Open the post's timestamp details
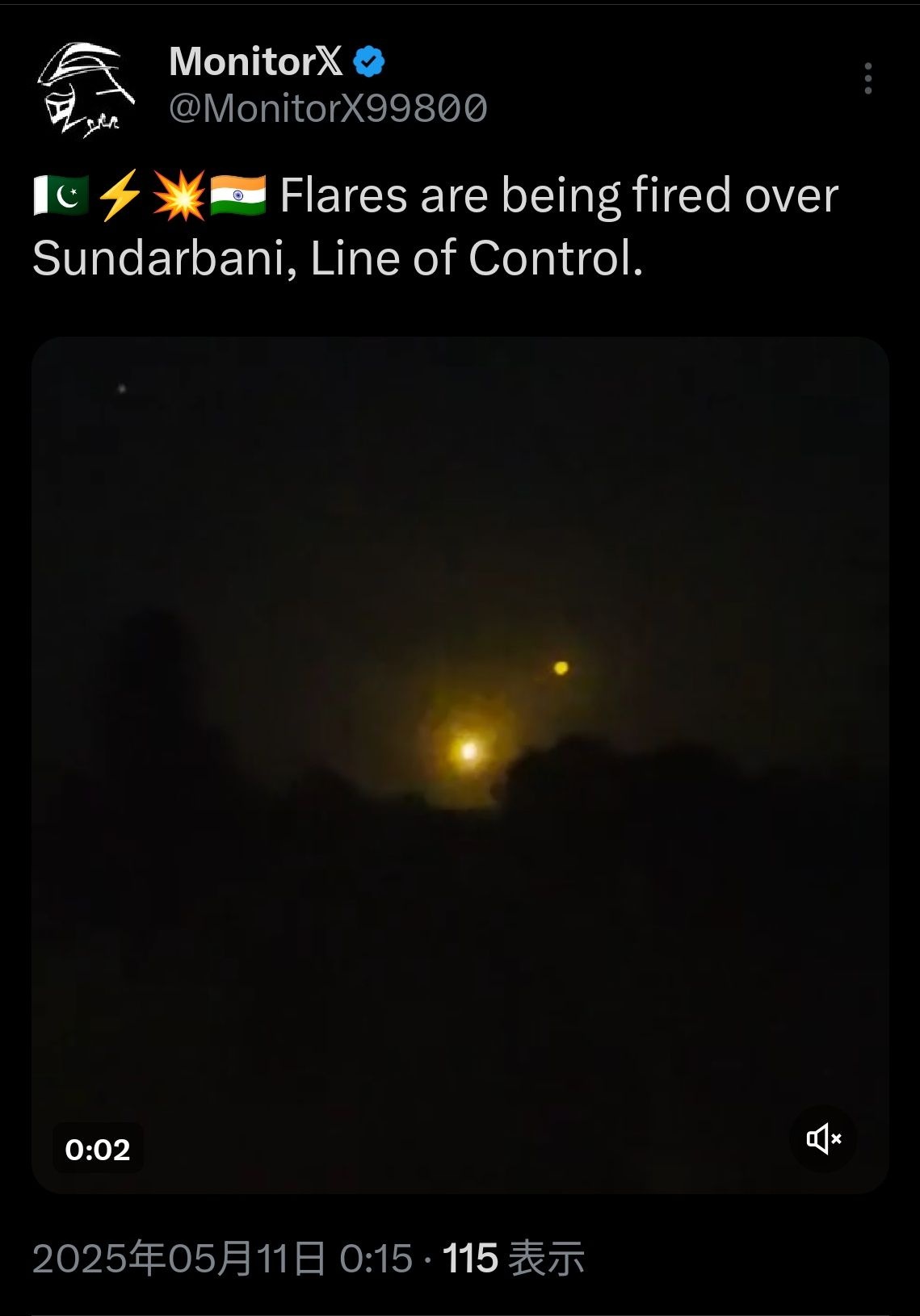The height and width of the screenshot is (1316, 920). point(222,1258)
